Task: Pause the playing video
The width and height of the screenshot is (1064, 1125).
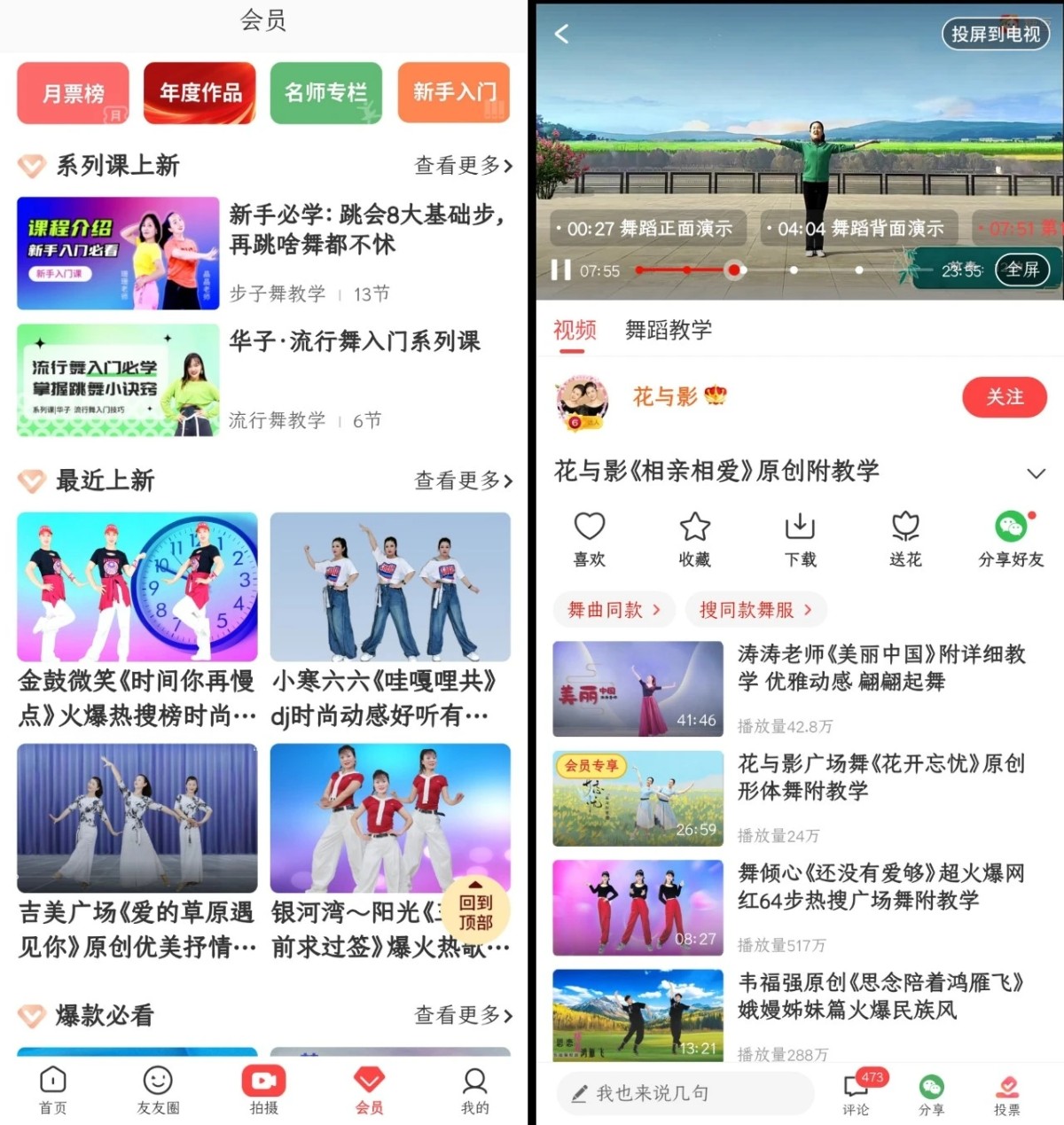Action: tap(560, 270)
